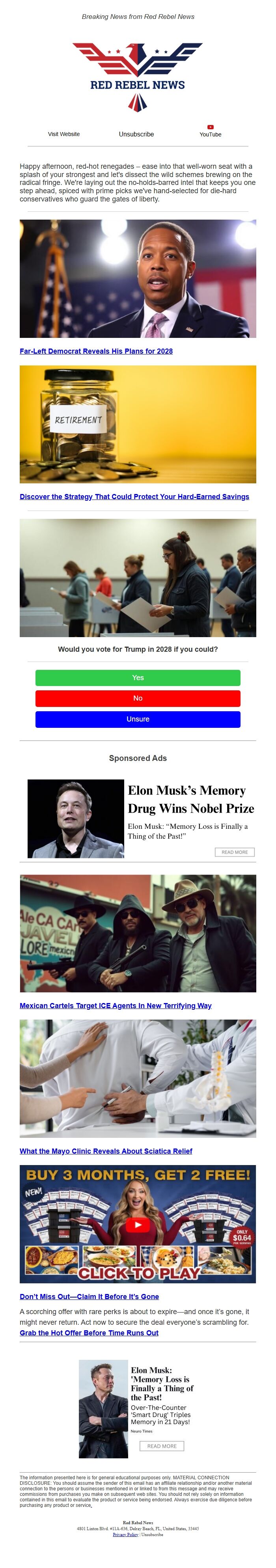Tap Read More on the Nobel Prize ad
Image resolution: width=276 pixels, height=1568 pixels.
tap(235, 852)
